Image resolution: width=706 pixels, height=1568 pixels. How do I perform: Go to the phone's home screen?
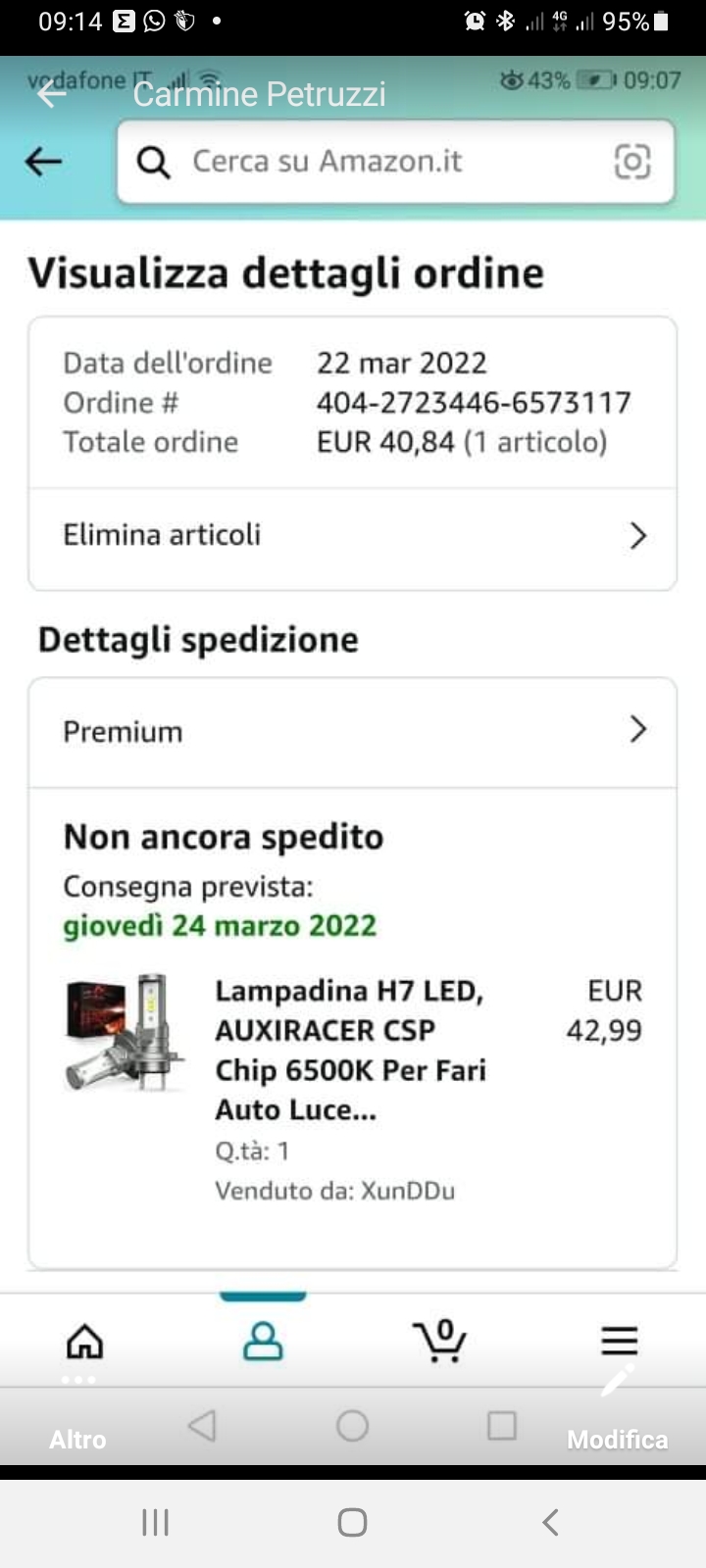click(352, 1522)
